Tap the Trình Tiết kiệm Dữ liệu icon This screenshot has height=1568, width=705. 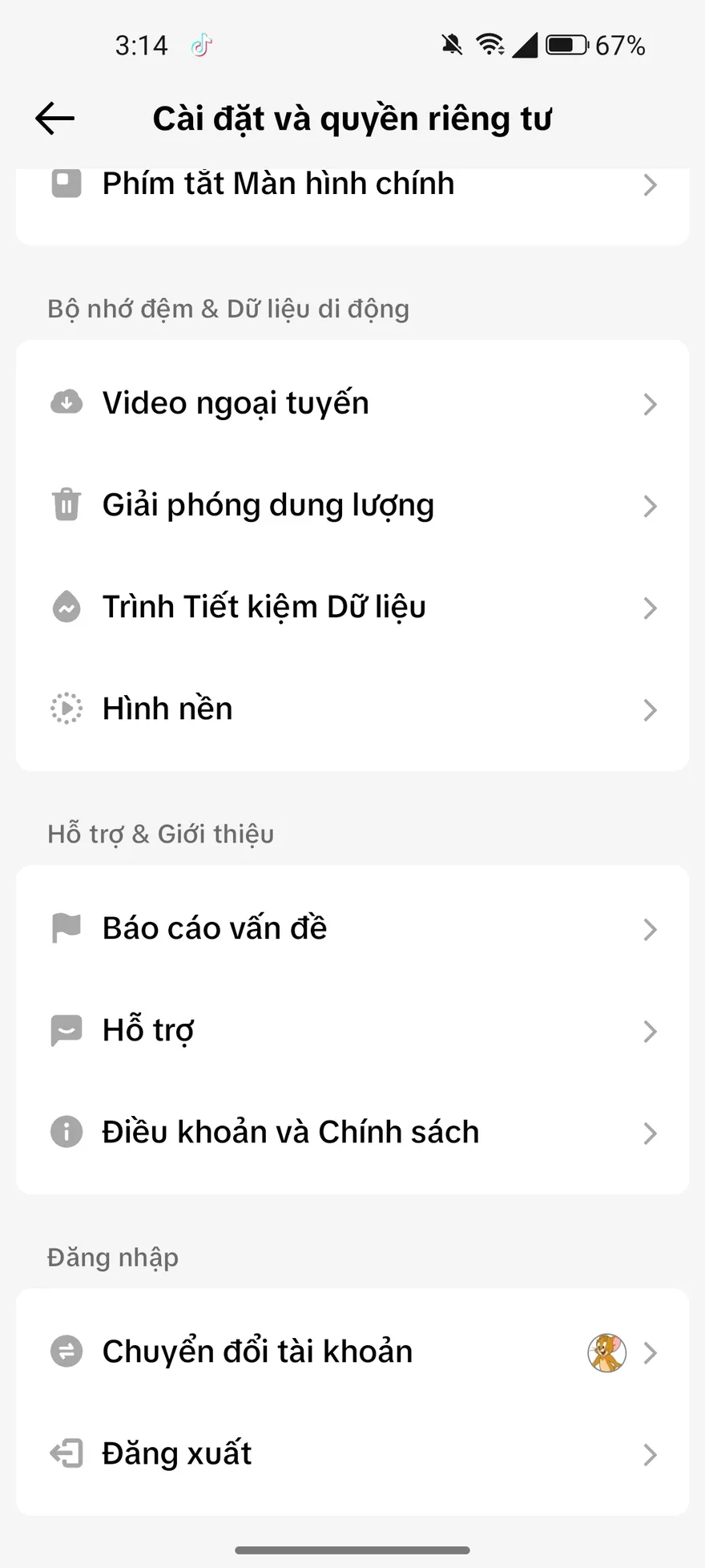(66, 607)
